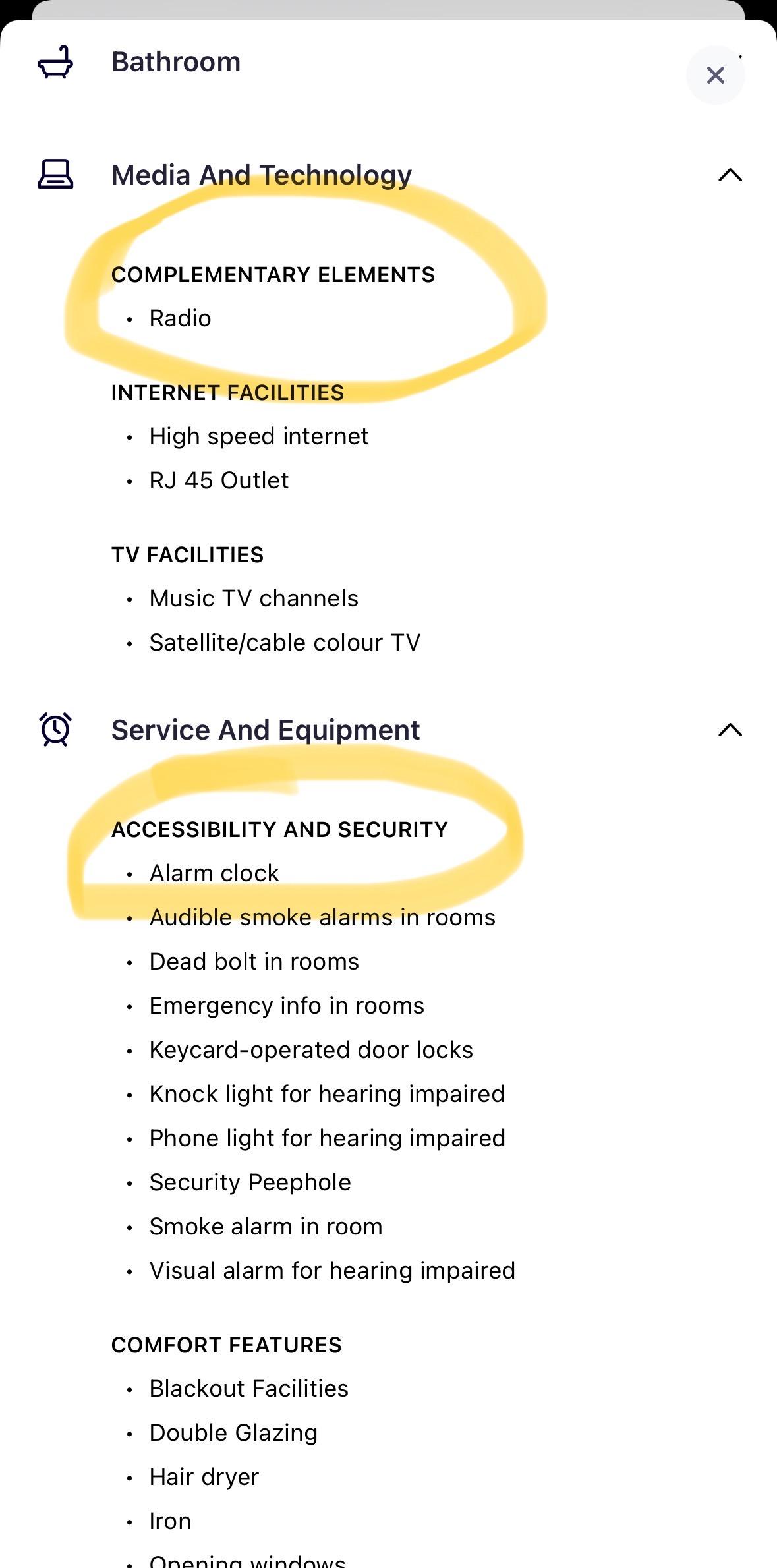Close the amenities sheet
The image size is (777, 1568).
715,75
